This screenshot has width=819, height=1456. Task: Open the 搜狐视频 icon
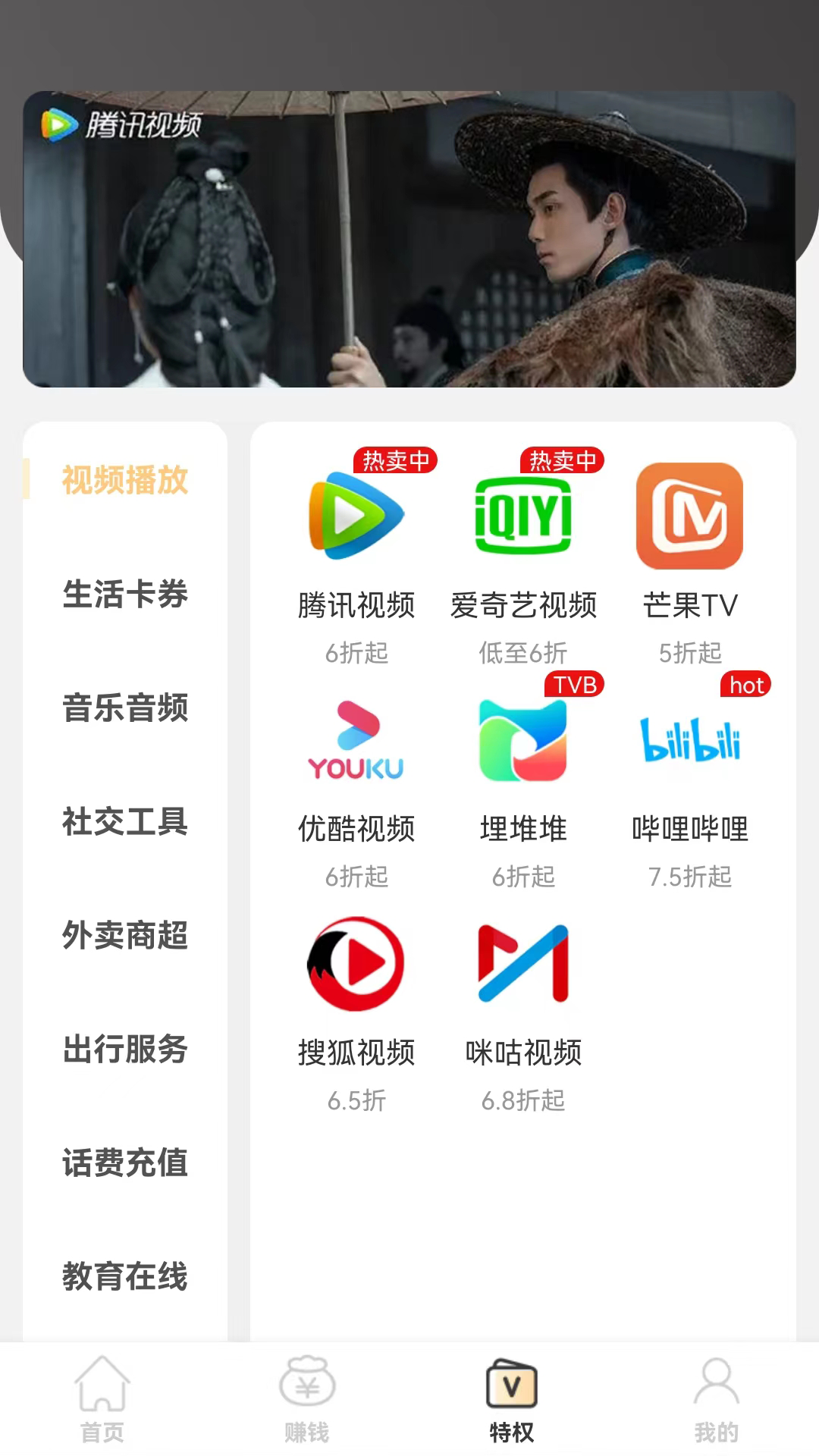(x=356, y=963)
